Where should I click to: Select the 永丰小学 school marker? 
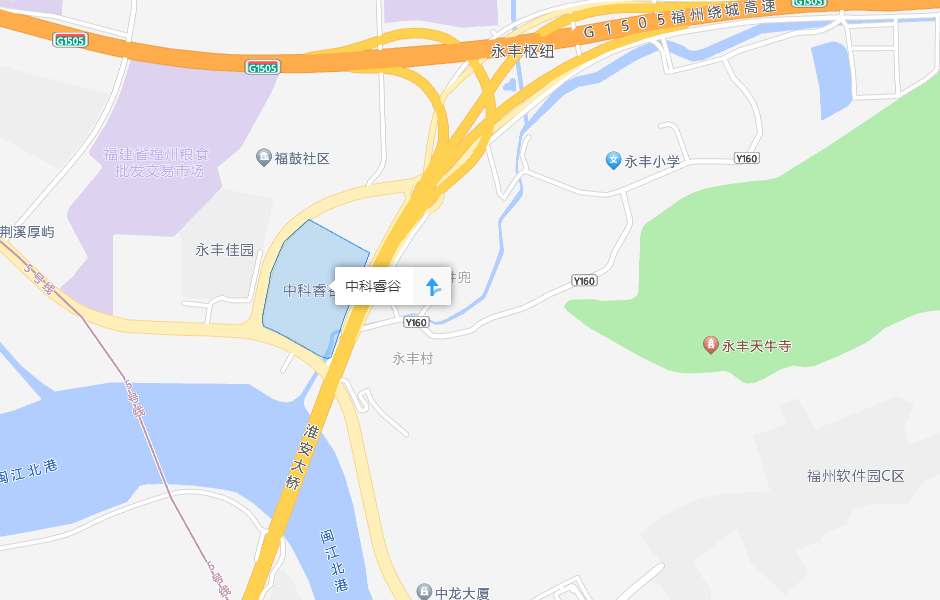click(x=613, y=159)
